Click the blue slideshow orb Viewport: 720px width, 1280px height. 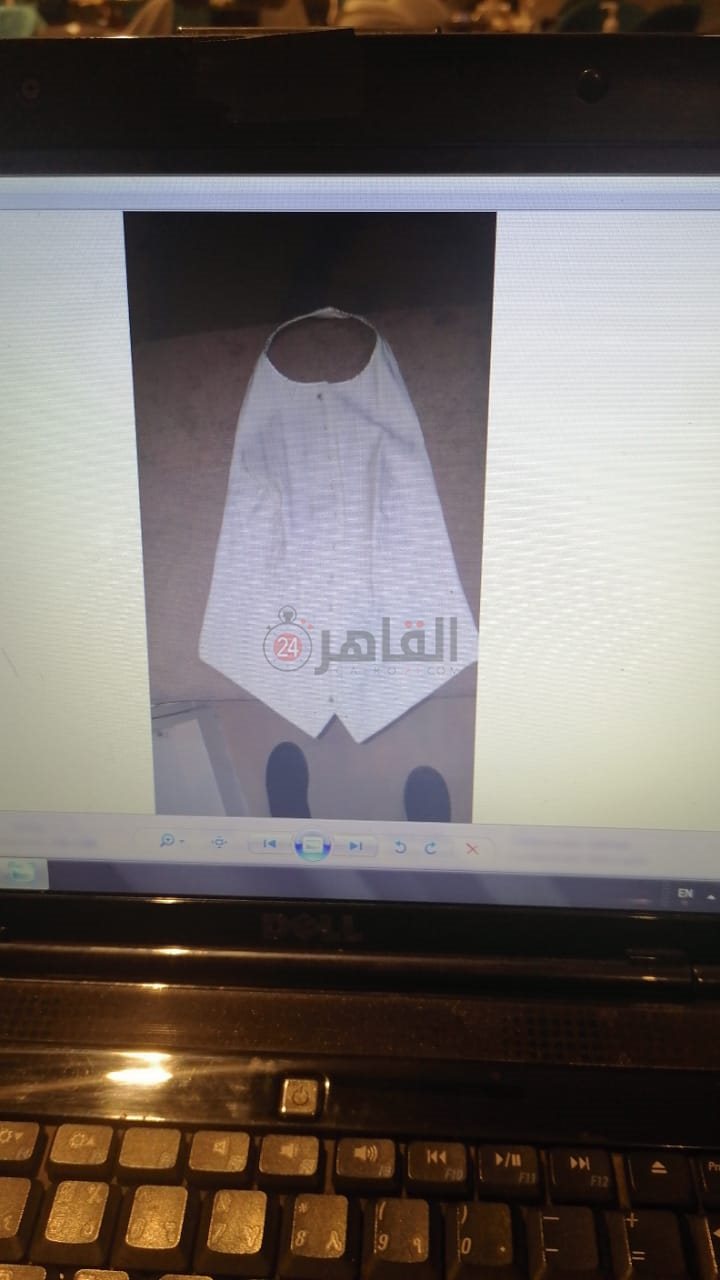(x=315, y=845)
